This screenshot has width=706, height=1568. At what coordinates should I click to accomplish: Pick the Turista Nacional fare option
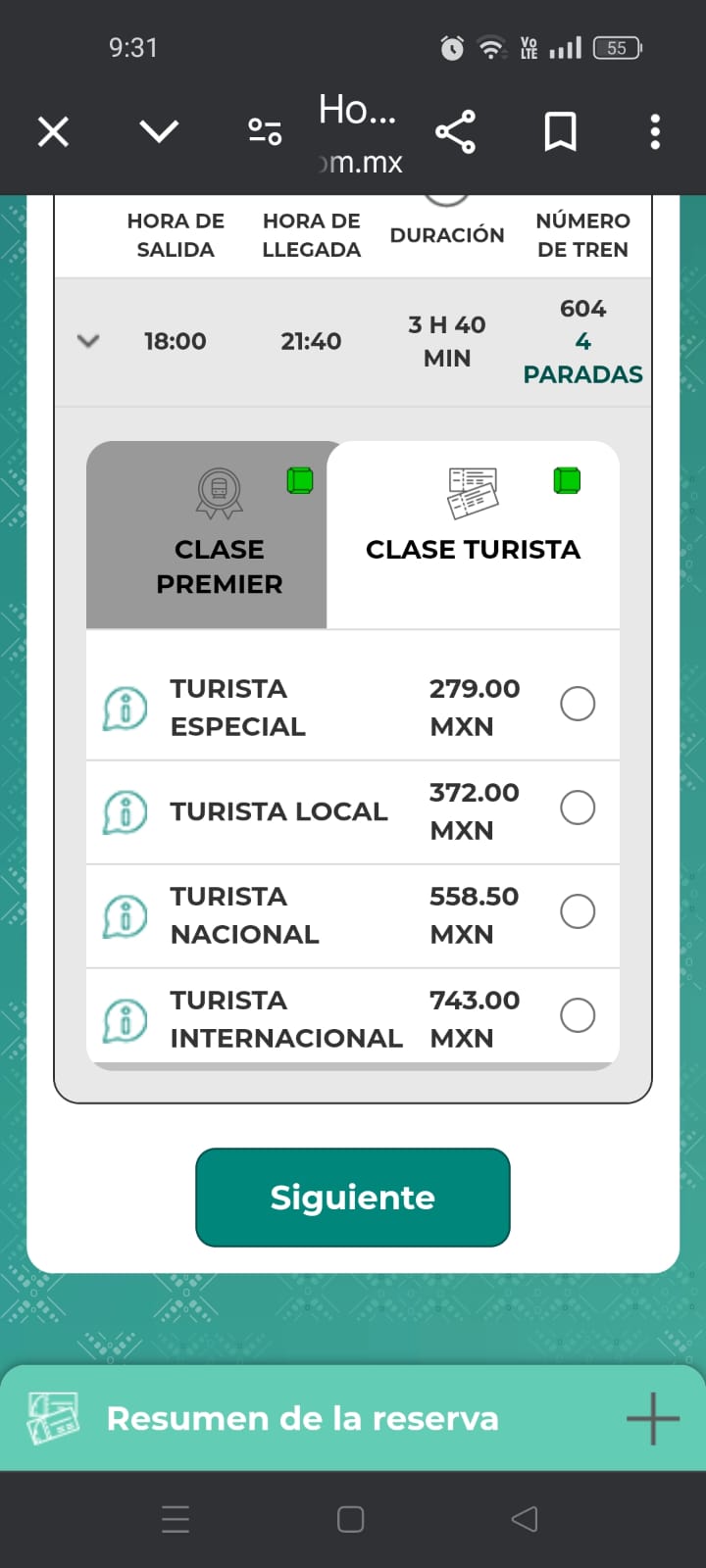pyautogui.click(x=578, y=911)
